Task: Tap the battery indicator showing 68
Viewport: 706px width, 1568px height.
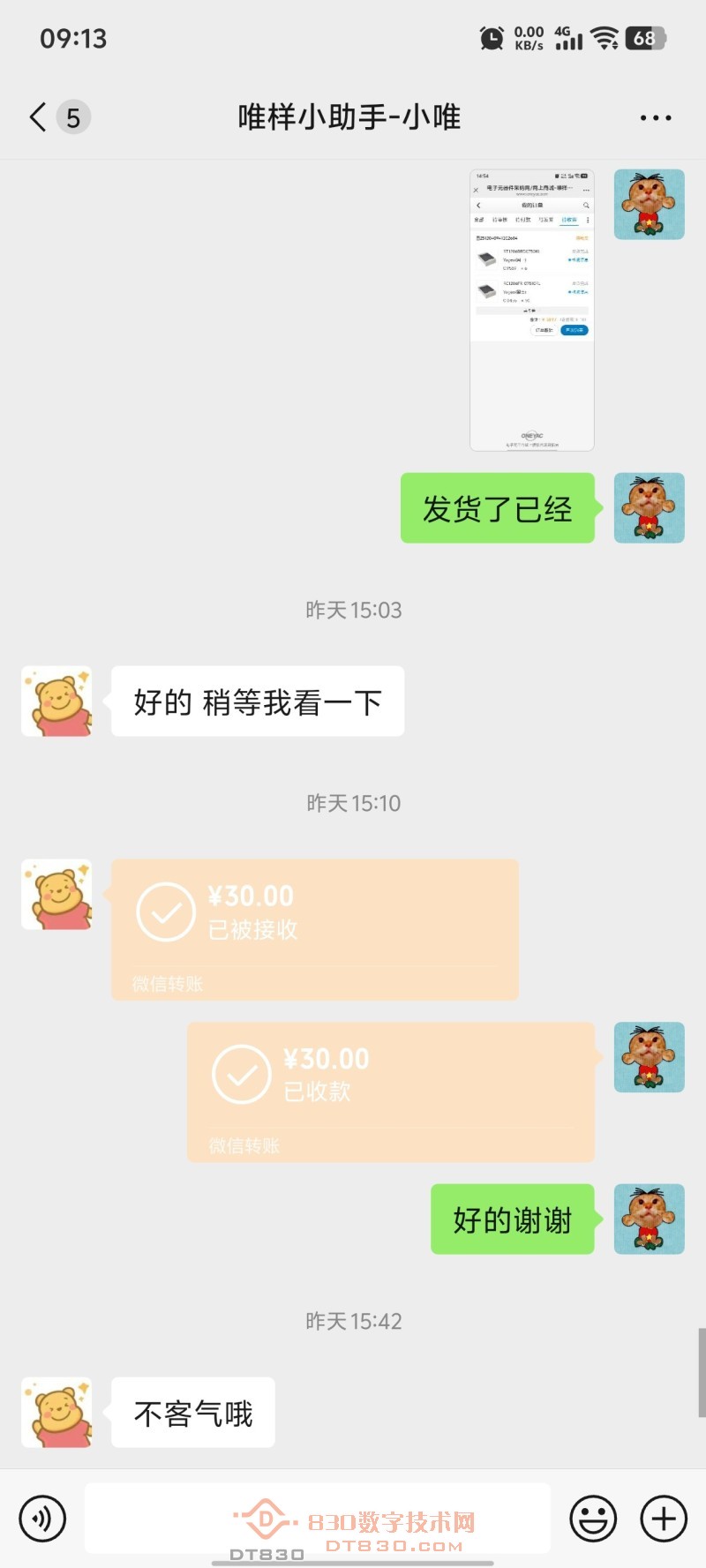Action: tap(645, 37)
